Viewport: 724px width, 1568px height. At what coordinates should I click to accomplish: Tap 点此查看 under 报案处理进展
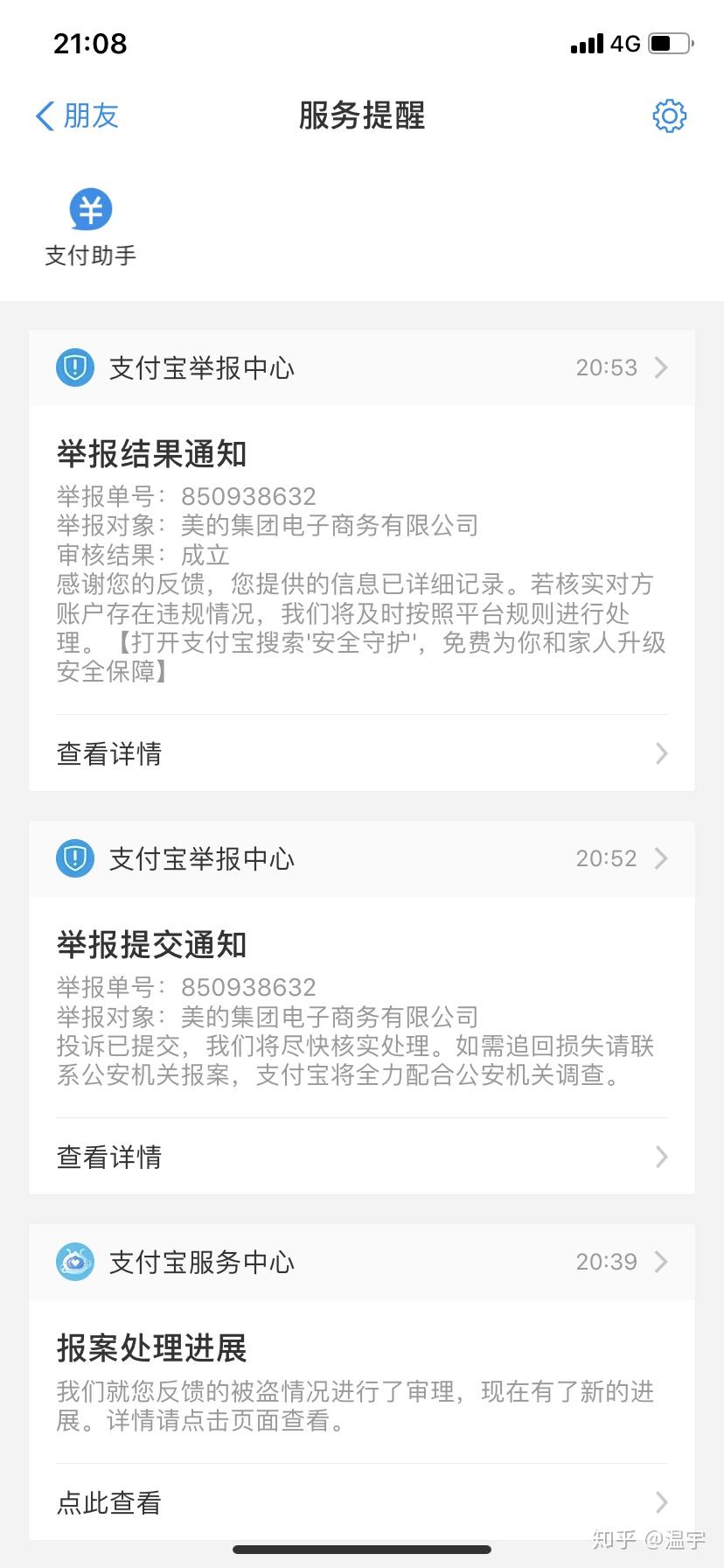(x=362, y=1502)
